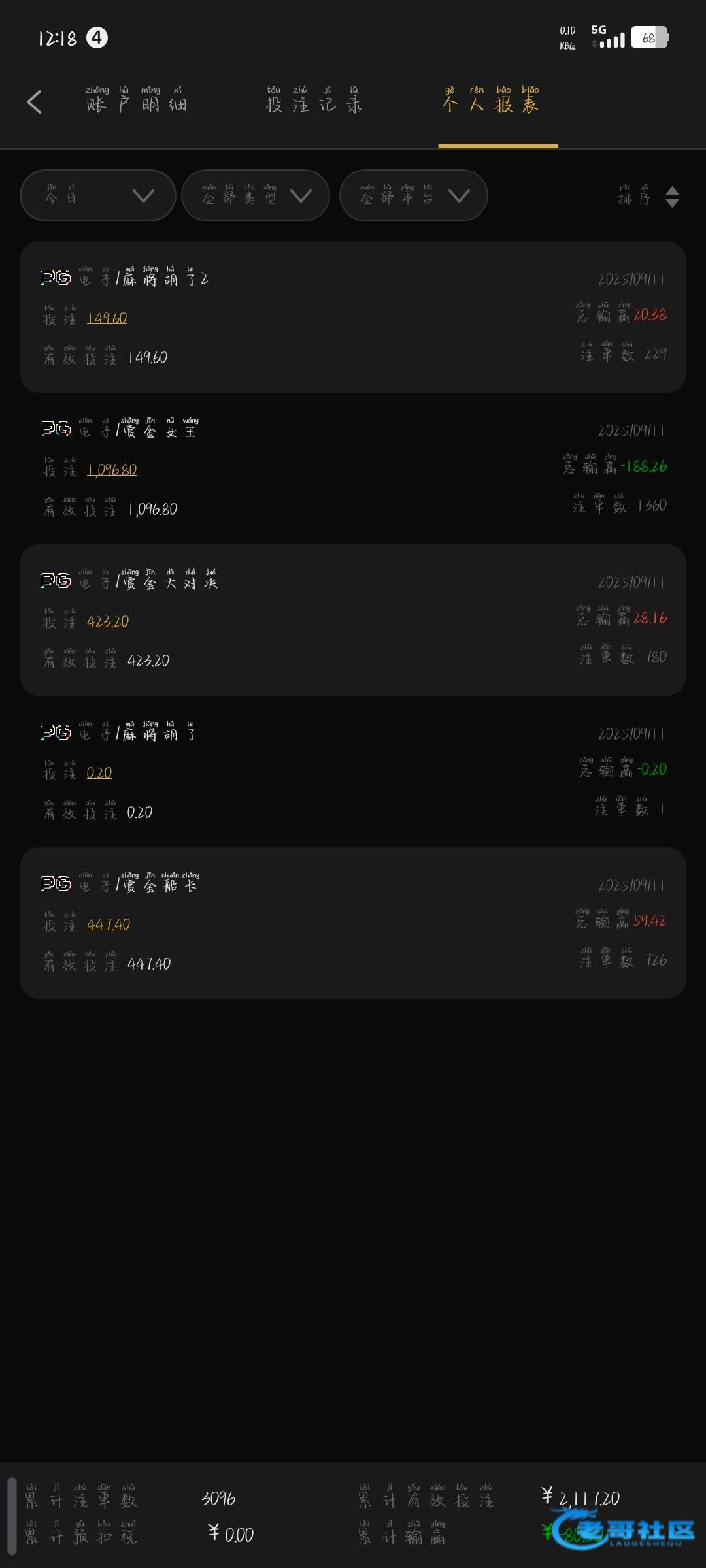Select the 个人报表 tab
Image resolution: width=706 pixels, height=1568 pixels.
point(492,102)
